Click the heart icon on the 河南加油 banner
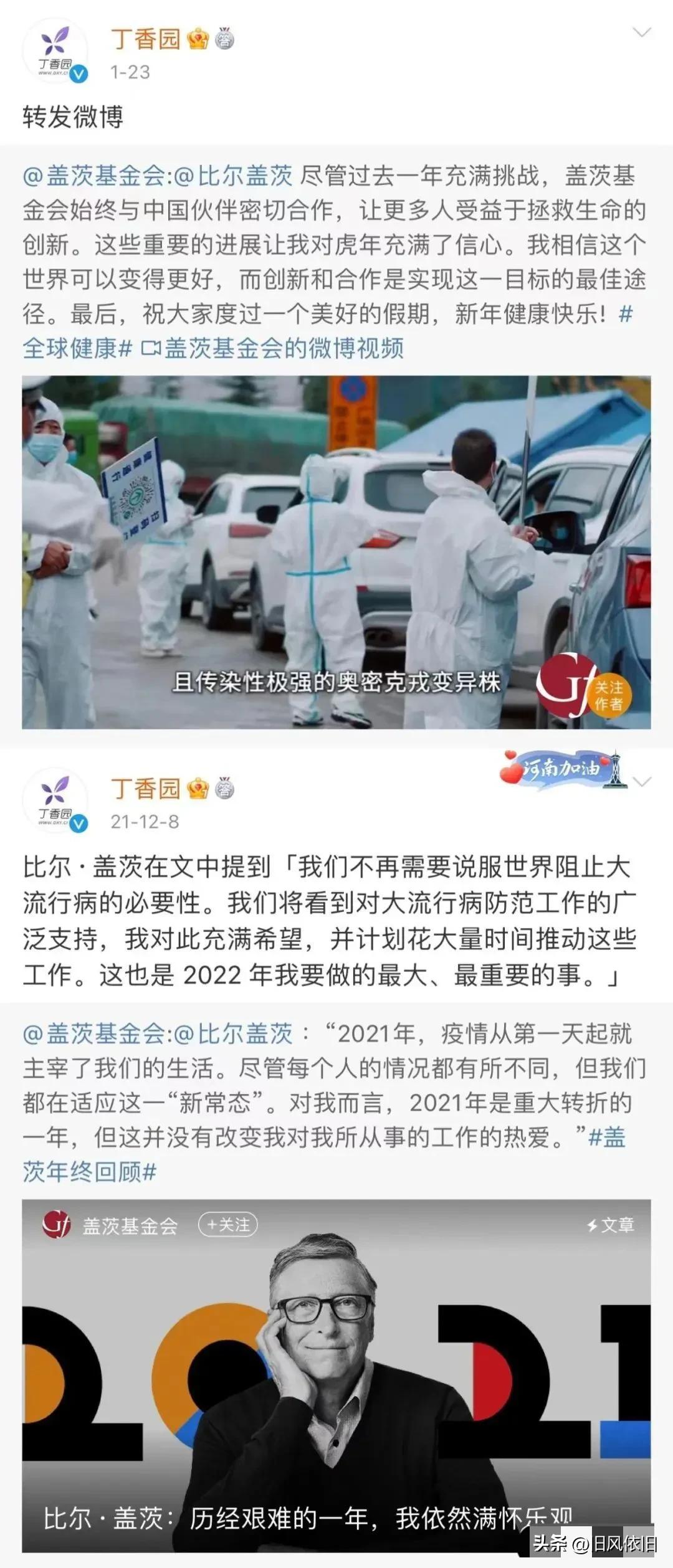Viewport: 673px width, 1568px height. coord(512,772)
